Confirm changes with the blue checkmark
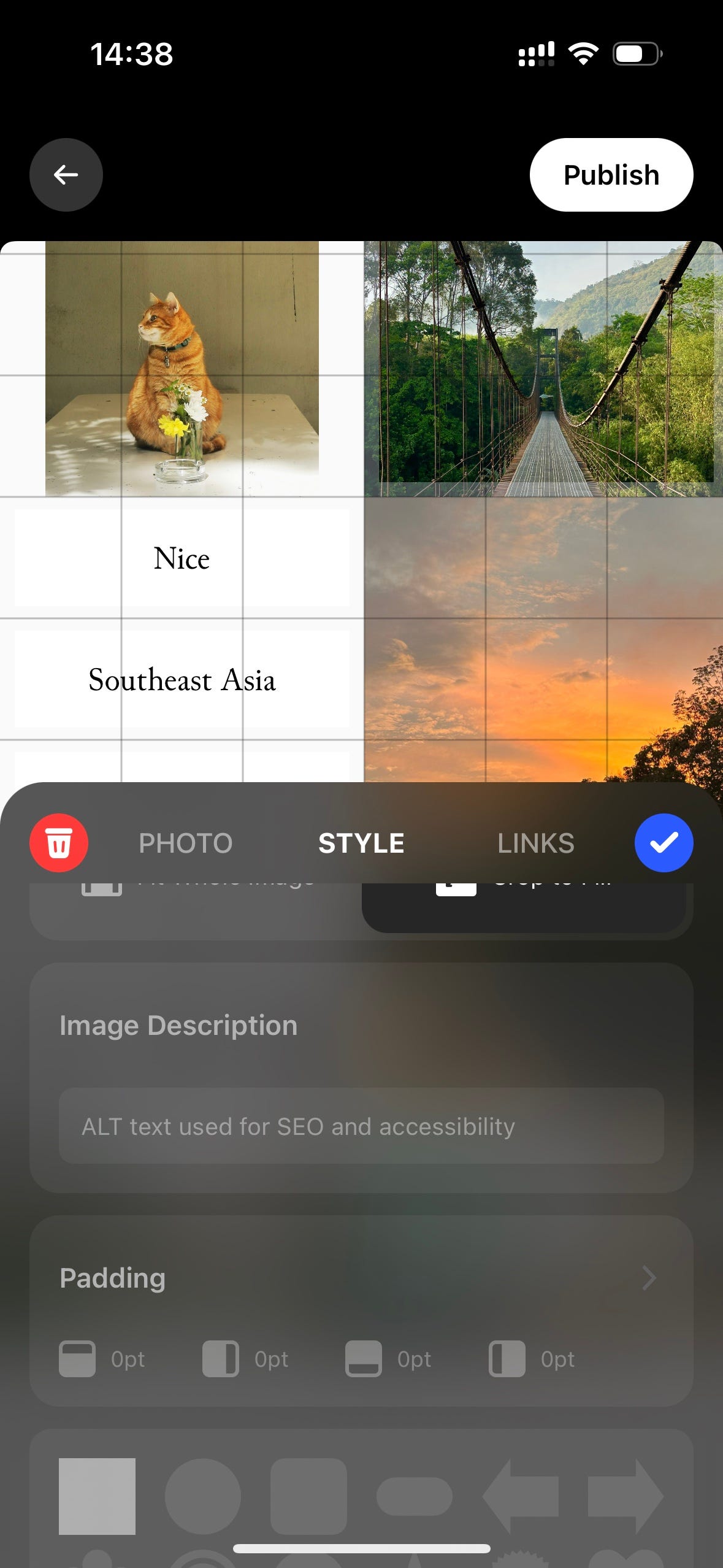 point(664,842)
